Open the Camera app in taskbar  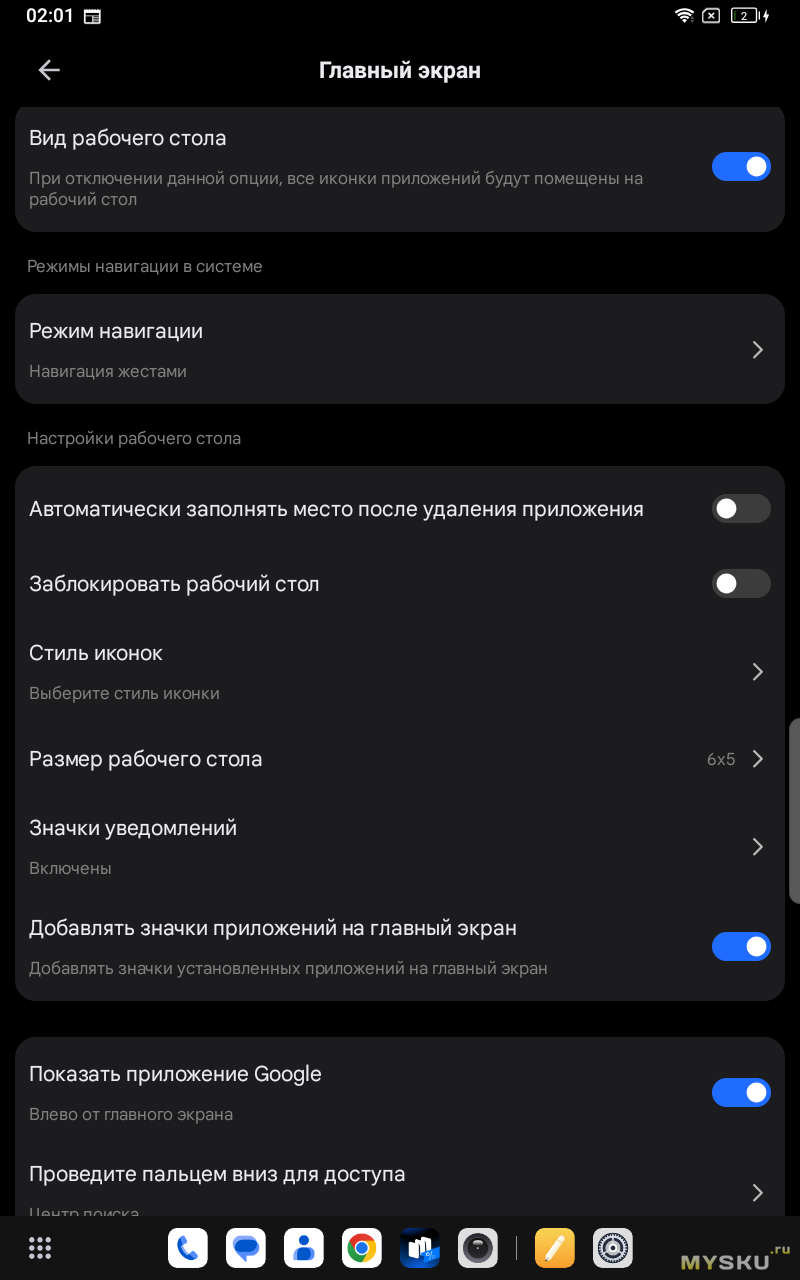click(478, 1248)
